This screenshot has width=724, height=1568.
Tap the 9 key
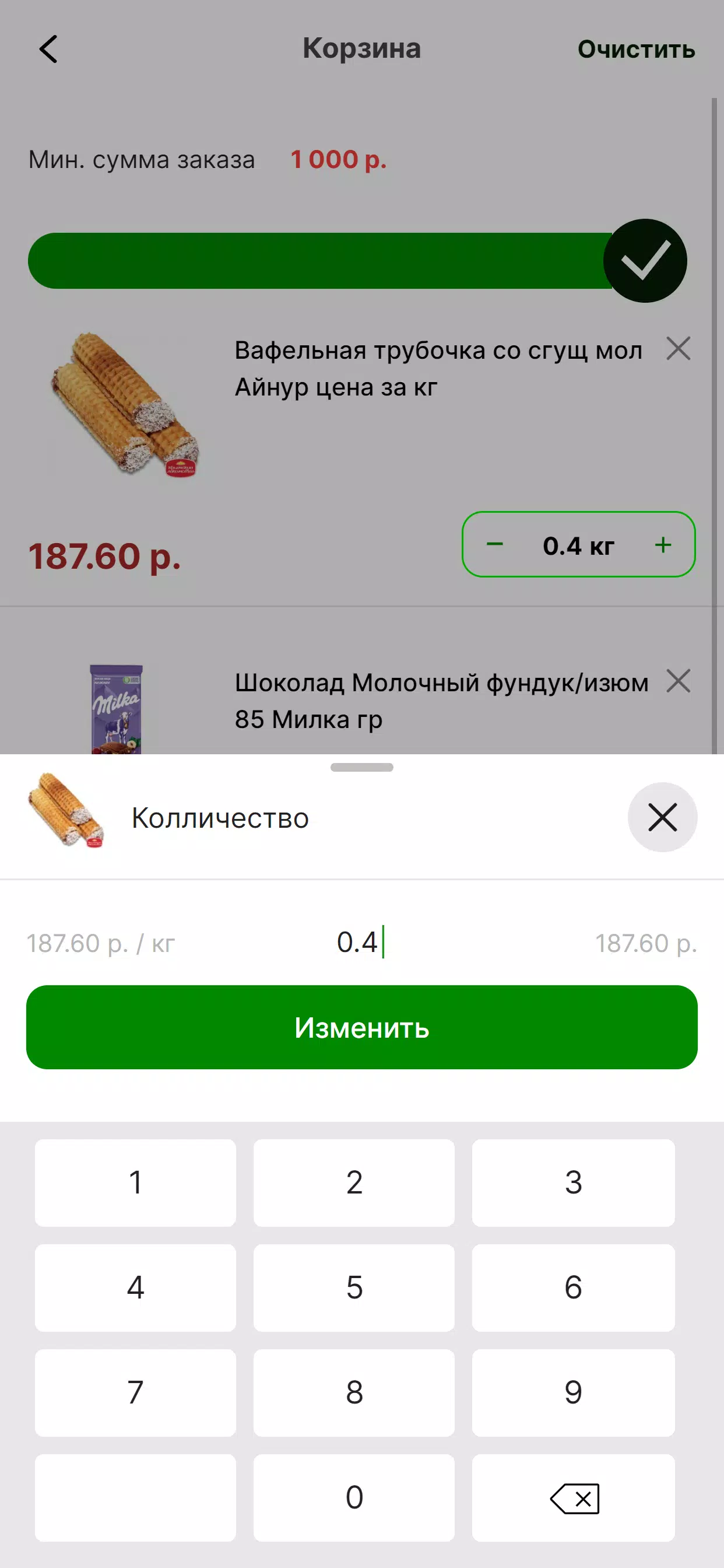573,1392
